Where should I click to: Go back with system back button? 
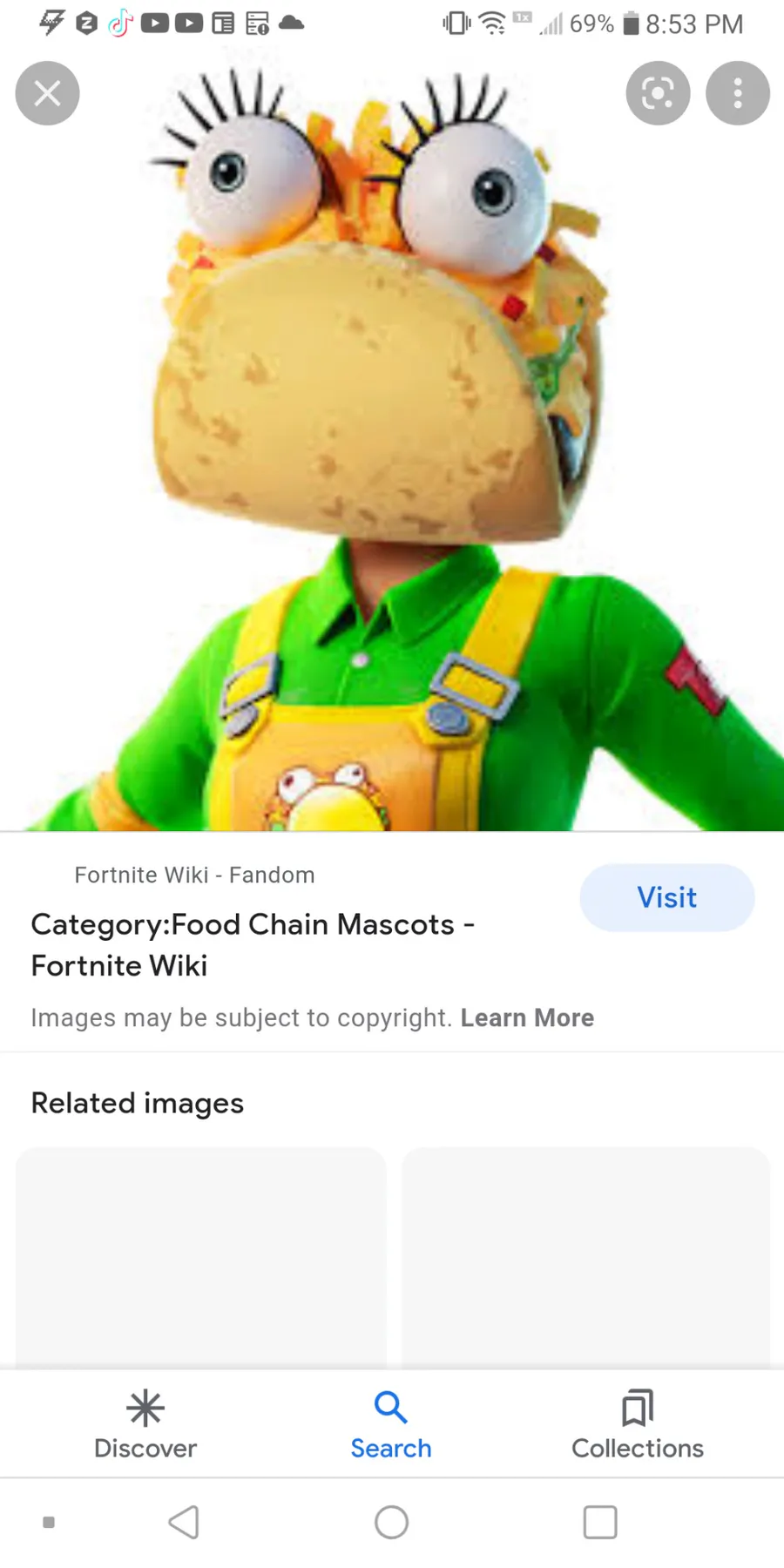[184, 1522]
